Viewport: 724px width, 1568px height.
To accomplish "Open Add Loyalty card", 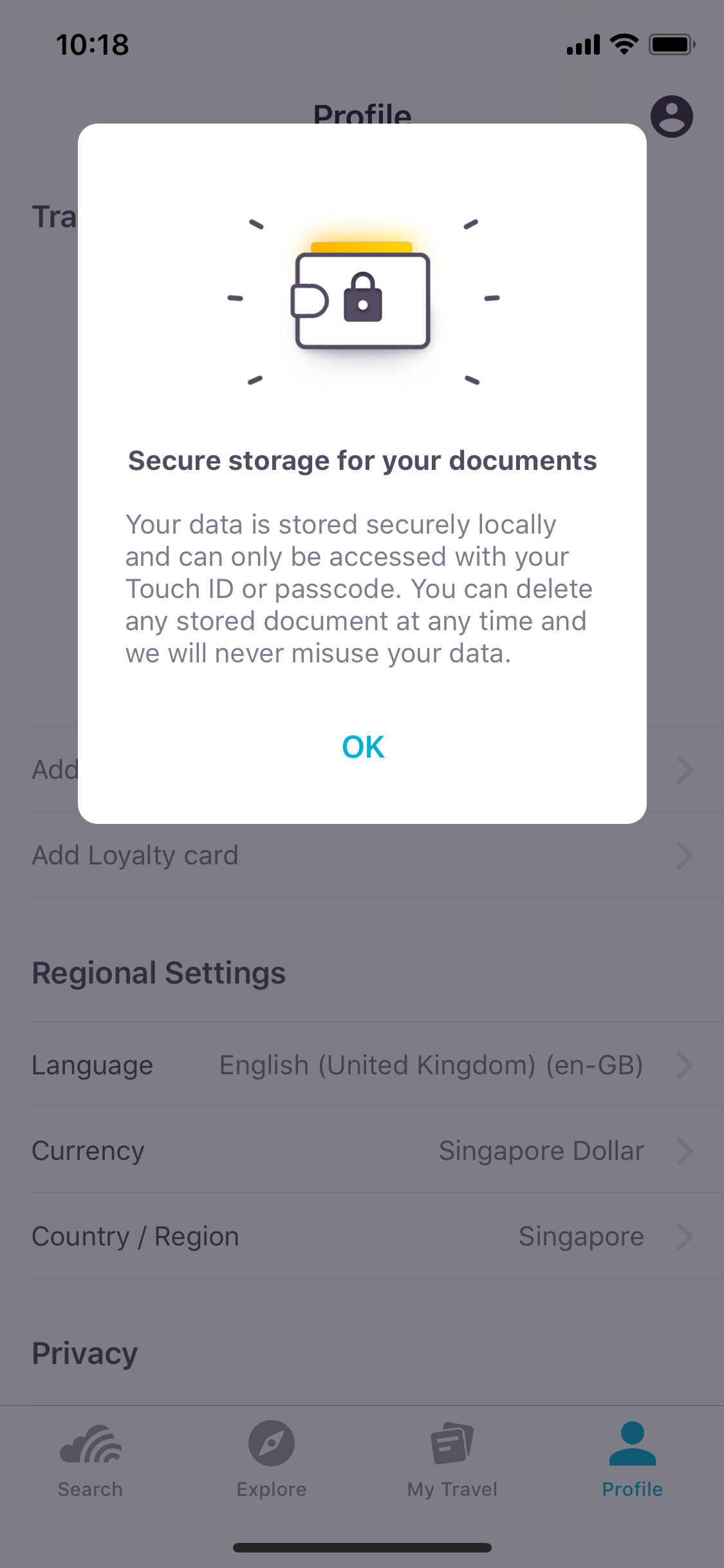I will click(x=362, y=855).
